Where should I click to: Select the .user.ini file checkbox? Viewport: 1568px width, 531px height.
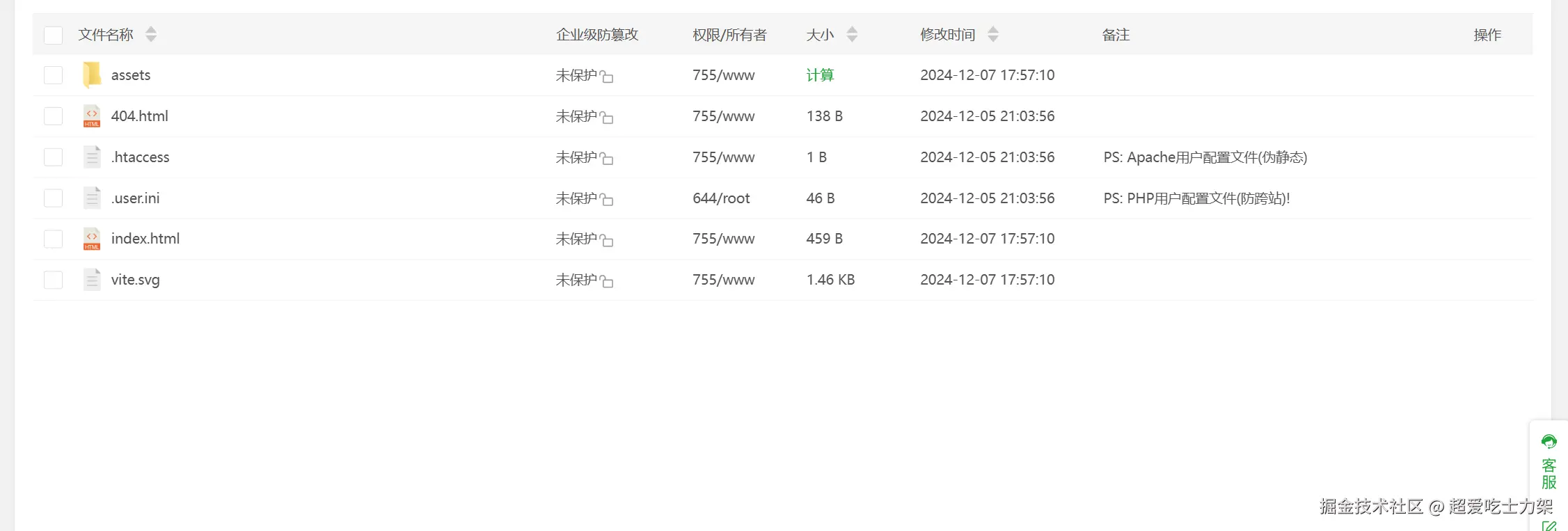click(x=53, y=198)
